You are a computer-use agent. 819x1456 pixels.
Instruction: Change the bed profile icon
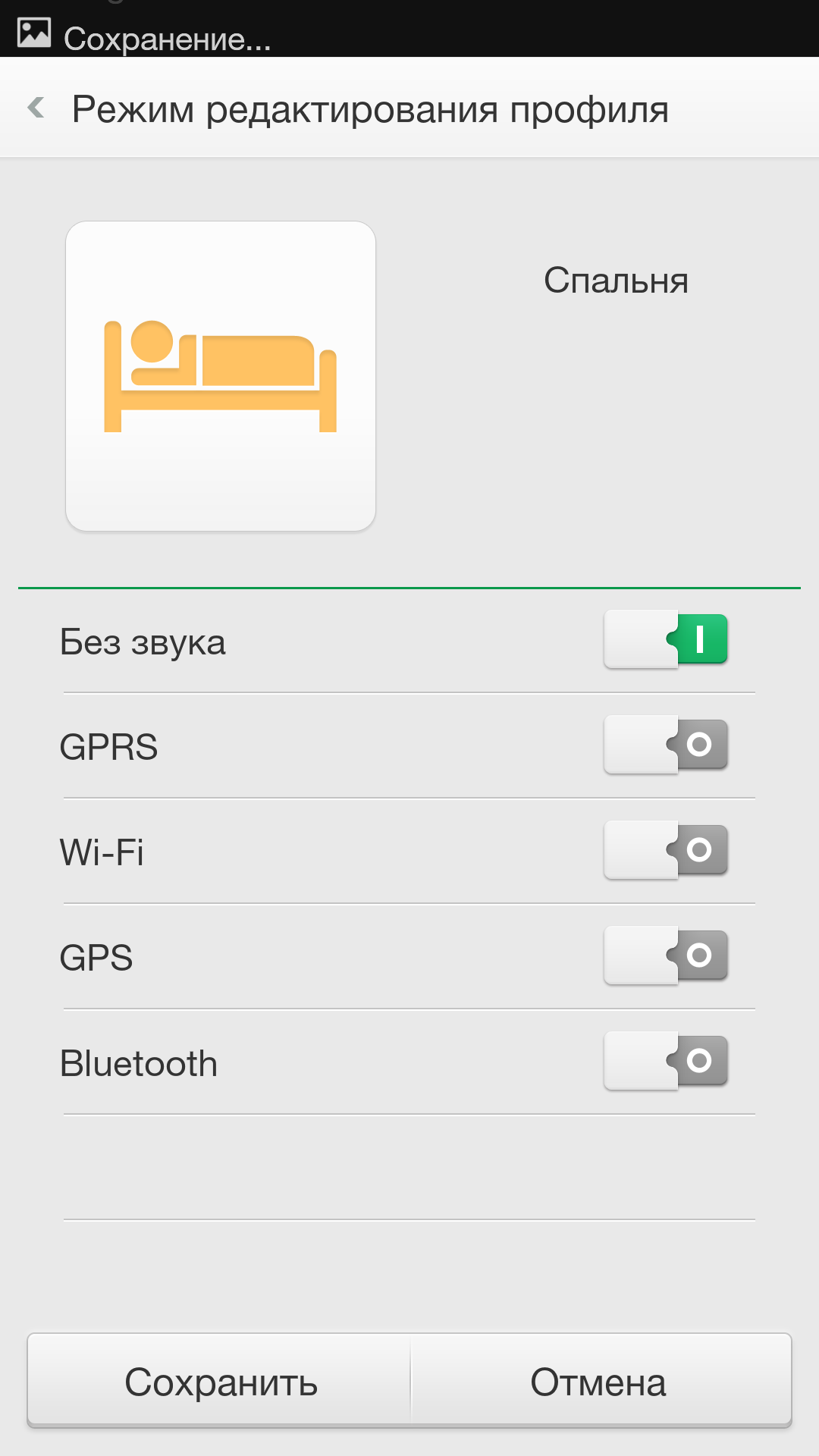pyautogui.click(x=221, y=376)
